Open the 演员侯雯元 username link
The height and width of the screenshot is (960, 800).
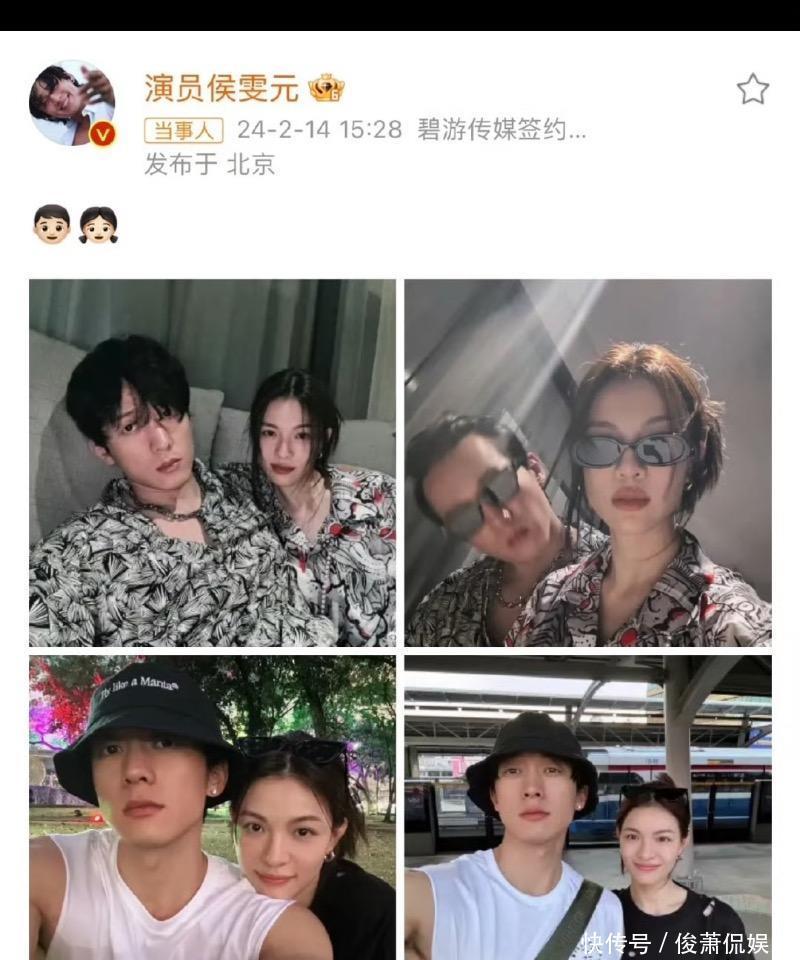coord(222,89)
